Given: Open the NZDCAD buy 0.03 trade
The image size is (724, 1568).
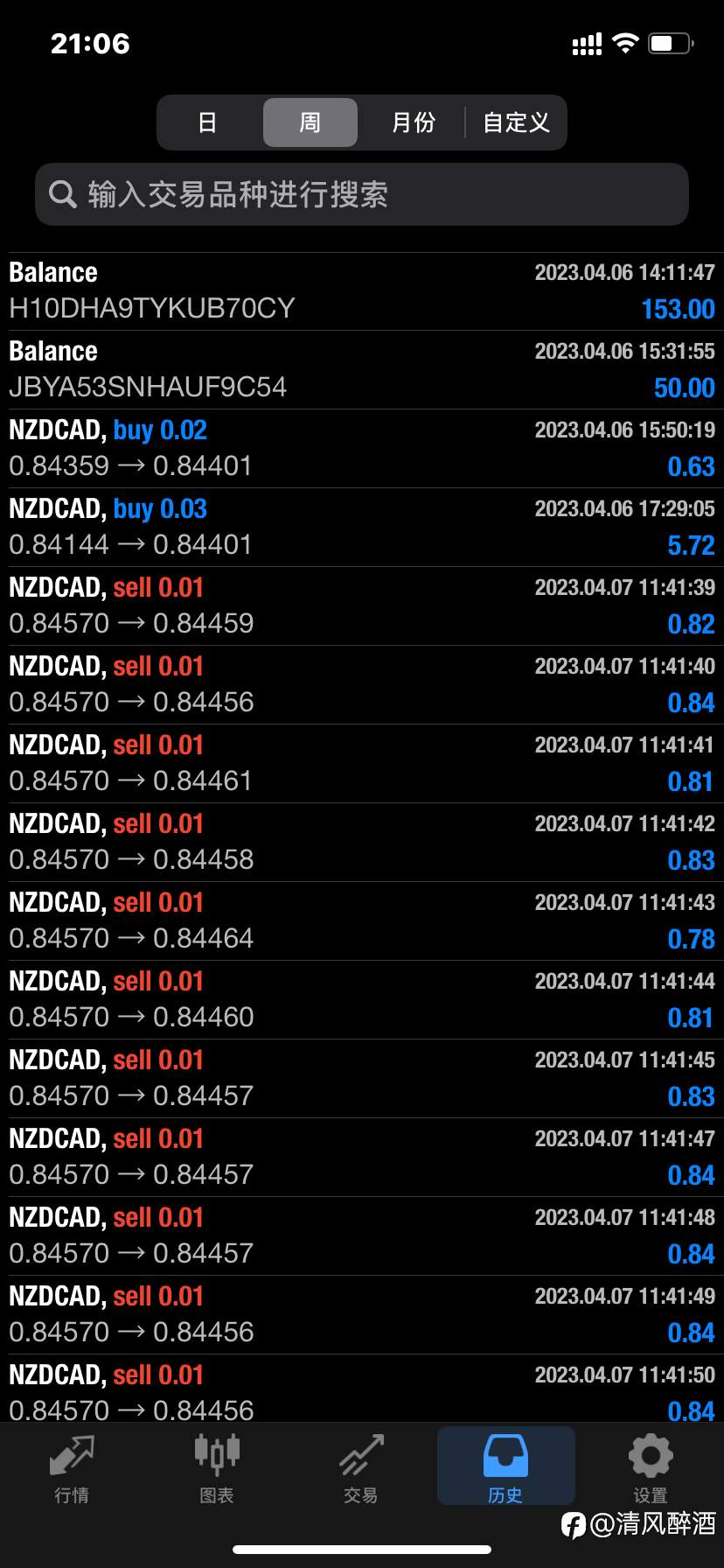Looking at the screenshot, I should click(362, 528).
